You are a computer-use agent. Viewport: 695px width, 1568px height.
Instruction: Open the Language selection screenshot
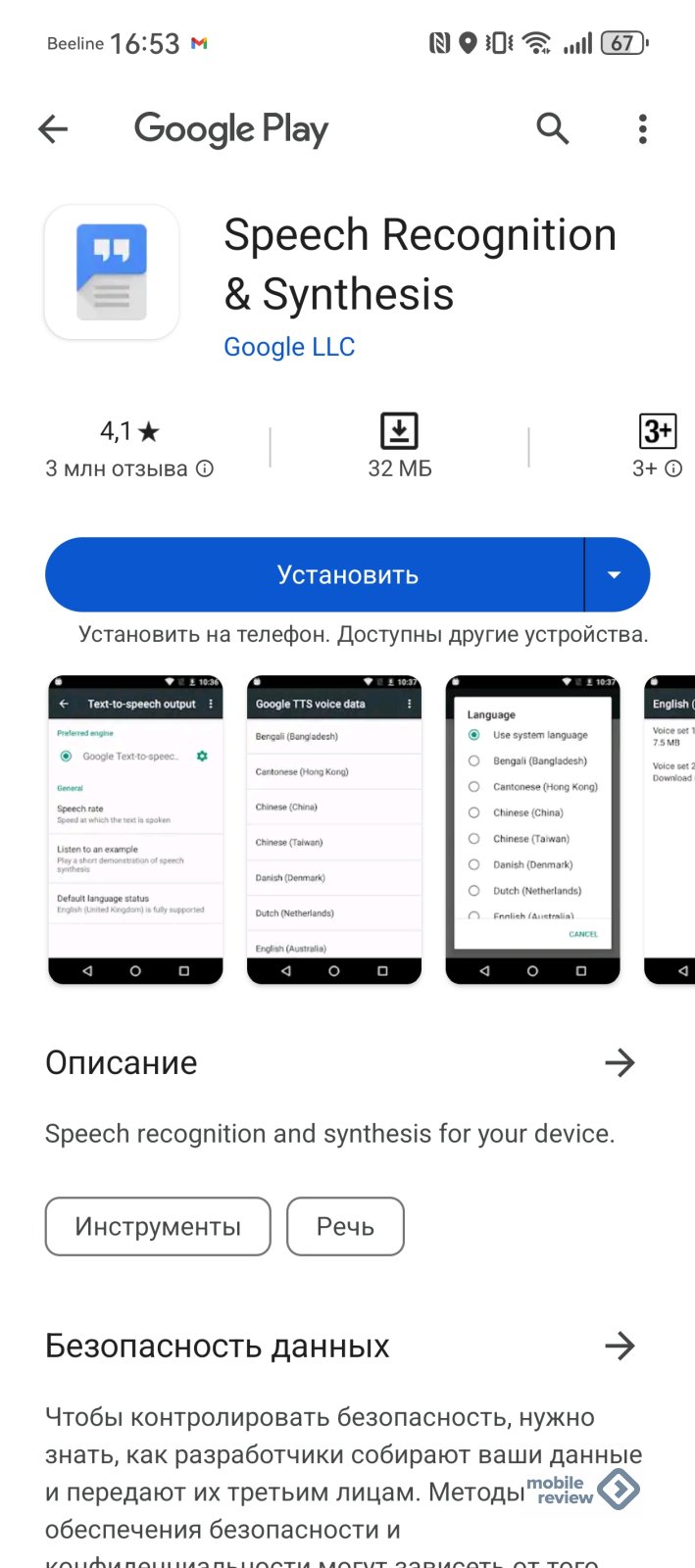coord(532,829)
